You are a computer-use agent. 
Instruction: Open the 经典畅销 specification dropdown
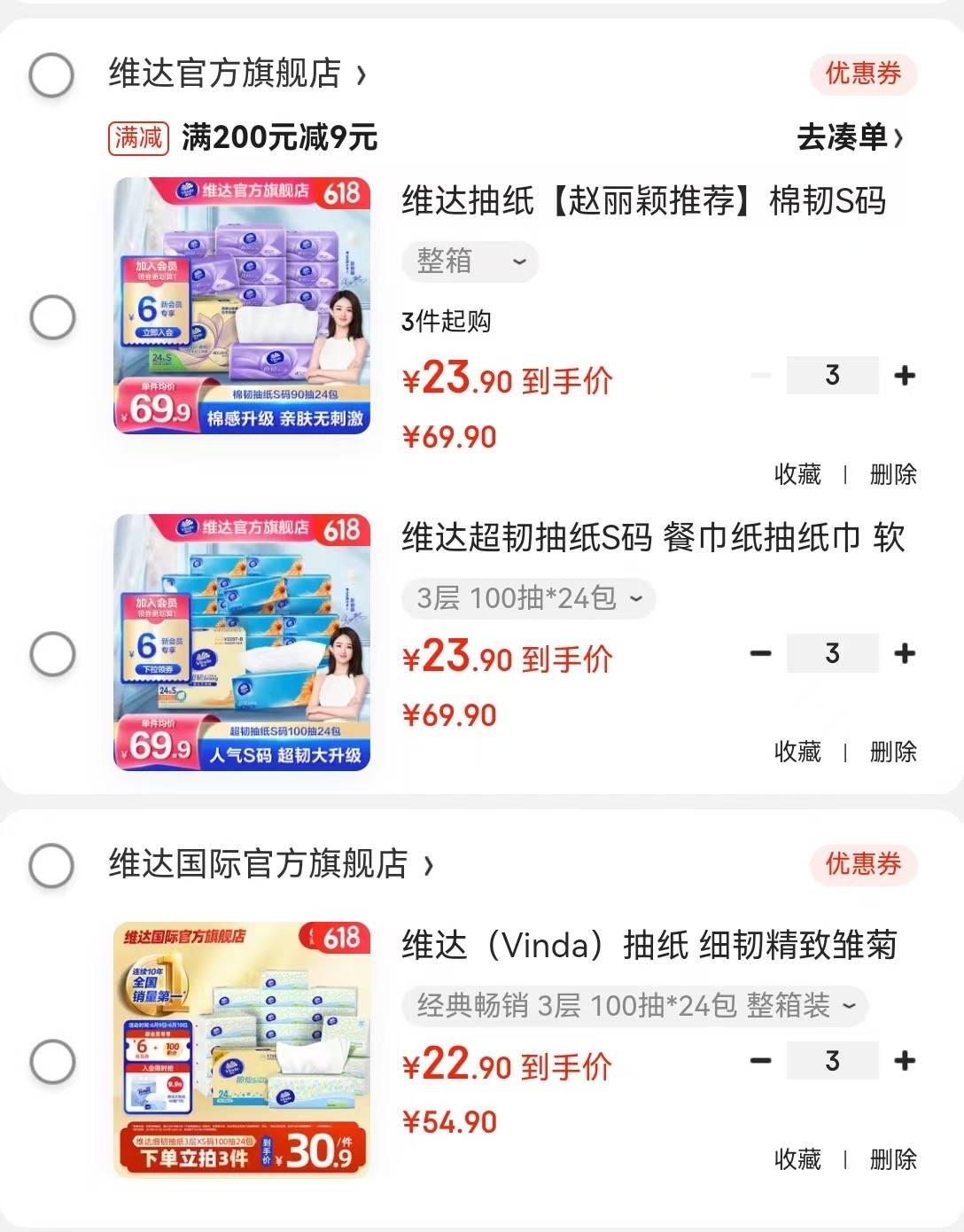[x=634, y=1006]
